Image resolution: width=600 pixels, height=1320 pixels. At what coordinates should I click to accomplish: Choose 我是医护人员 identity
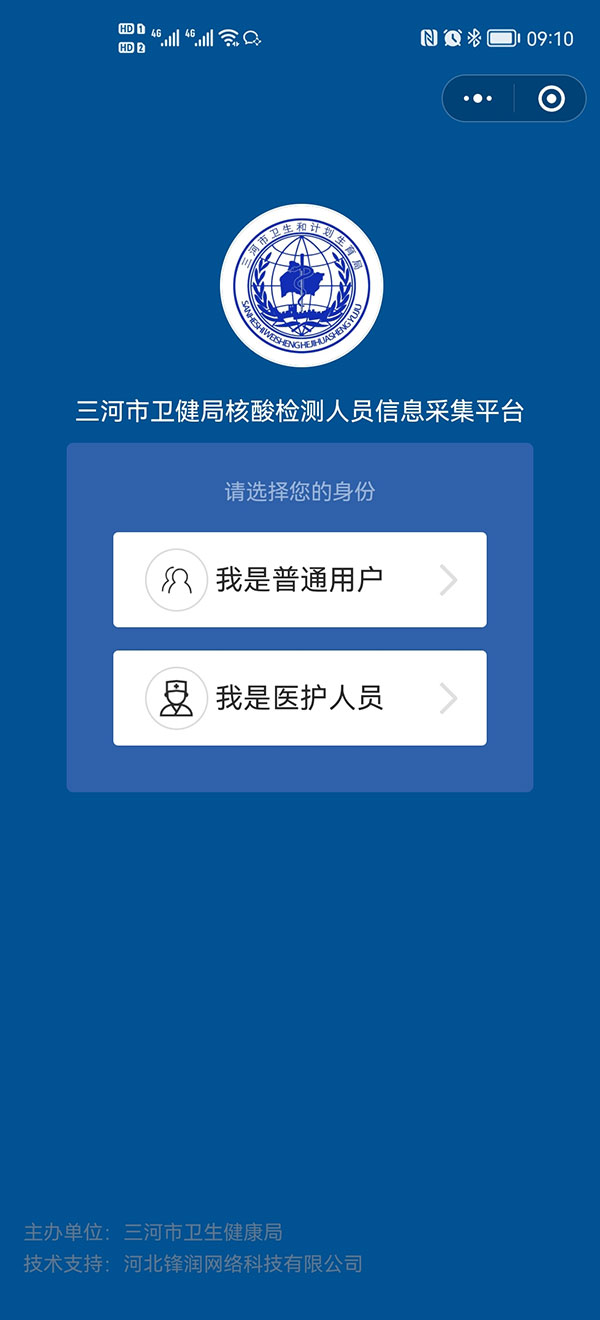pyautogui.click(x=299, y=698)
